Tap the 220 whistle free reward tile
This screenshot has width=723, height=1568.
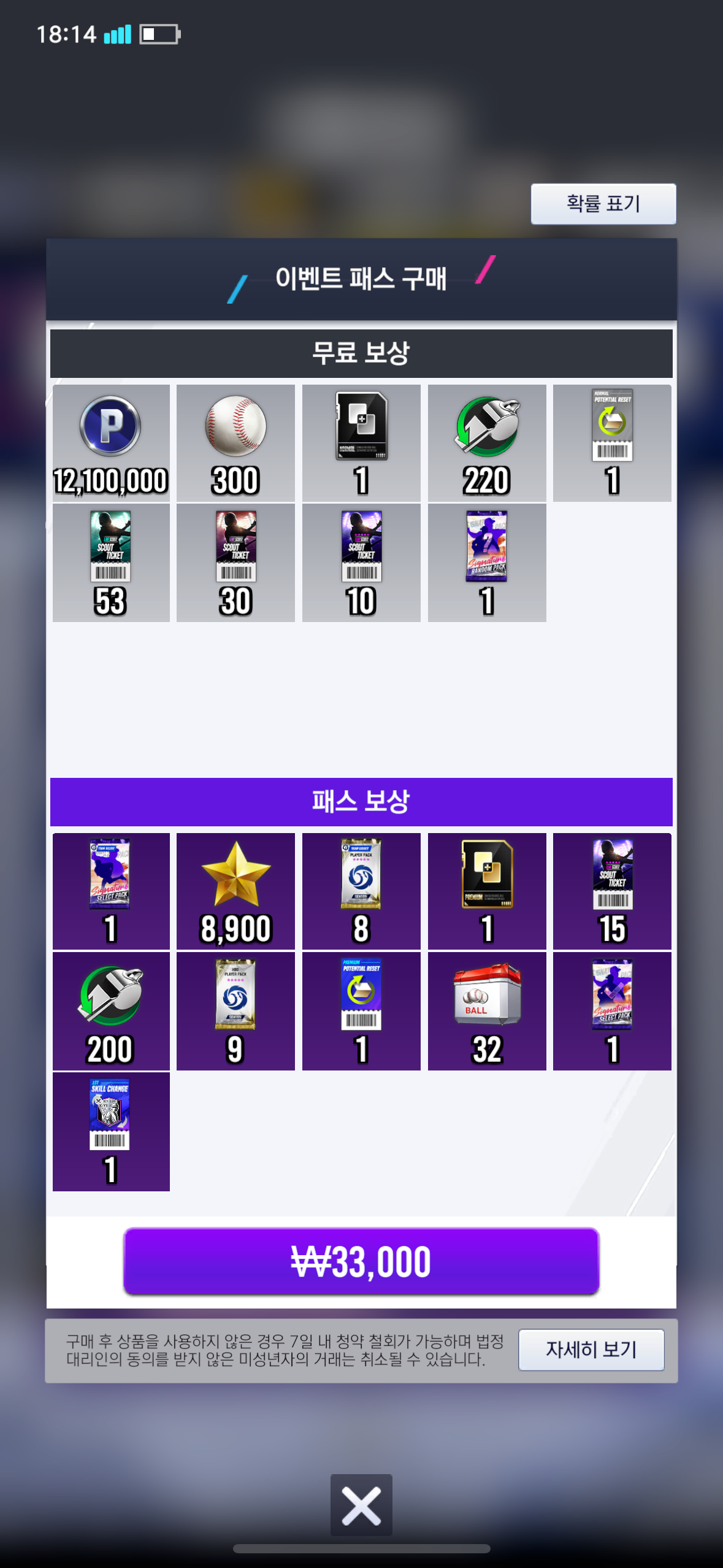487,443
